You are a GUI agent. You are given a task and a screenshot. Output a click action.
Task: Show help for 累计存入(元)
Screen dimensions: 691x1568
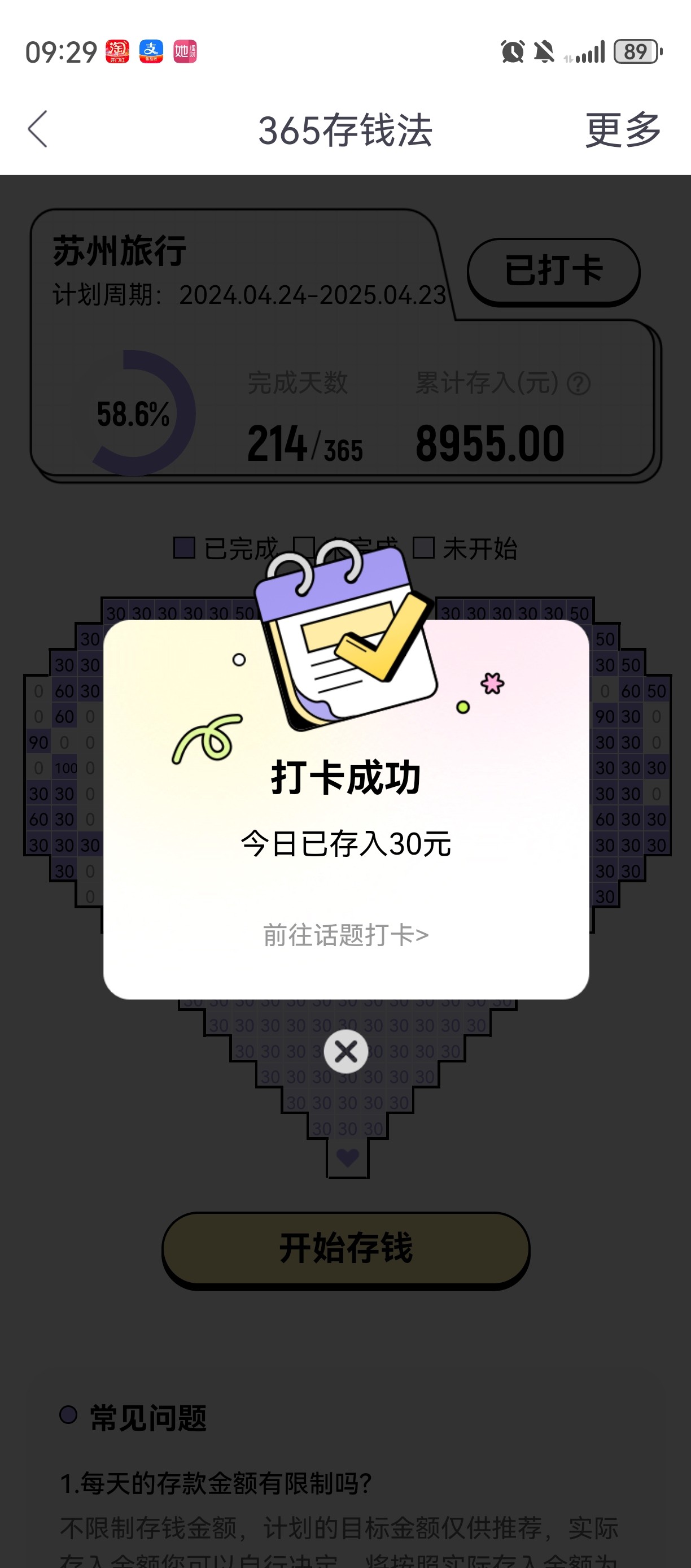[x=579, y=384]
